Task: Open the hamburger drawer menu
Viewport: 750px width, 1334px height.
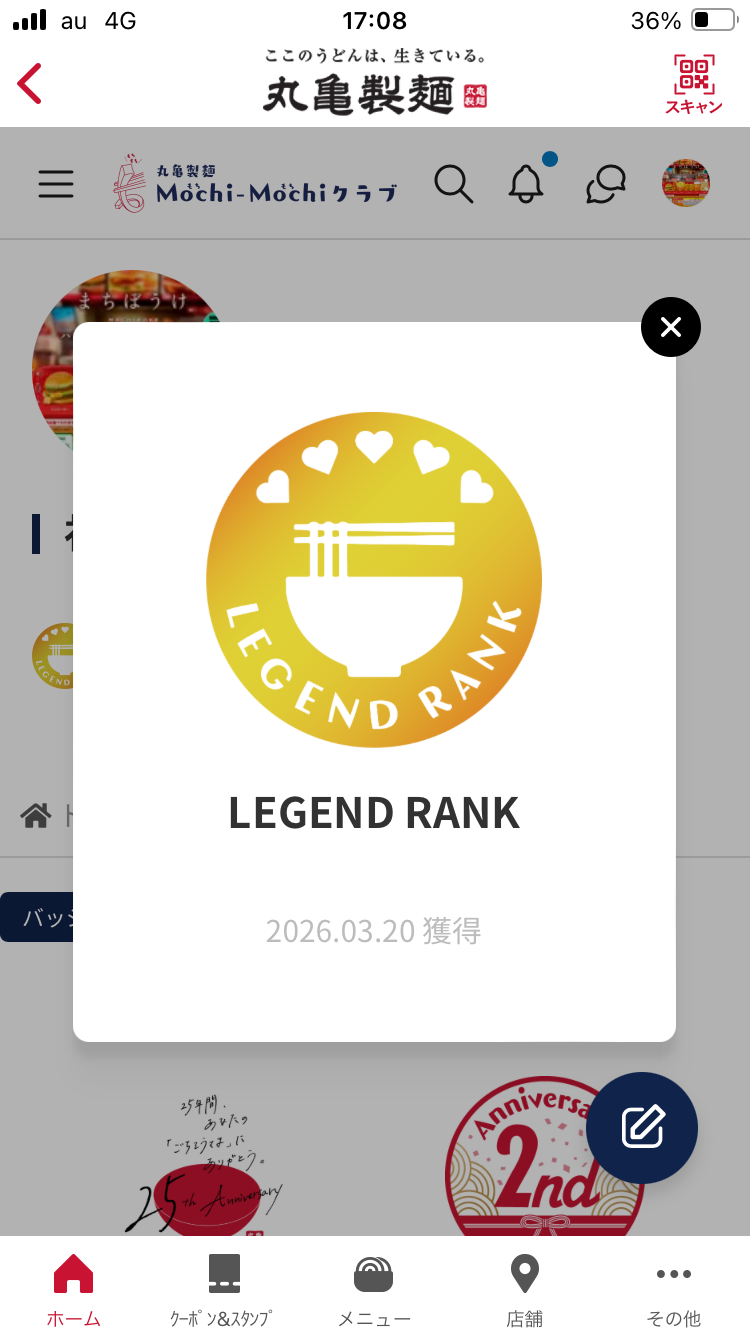Action: click(x=56, y=184)
